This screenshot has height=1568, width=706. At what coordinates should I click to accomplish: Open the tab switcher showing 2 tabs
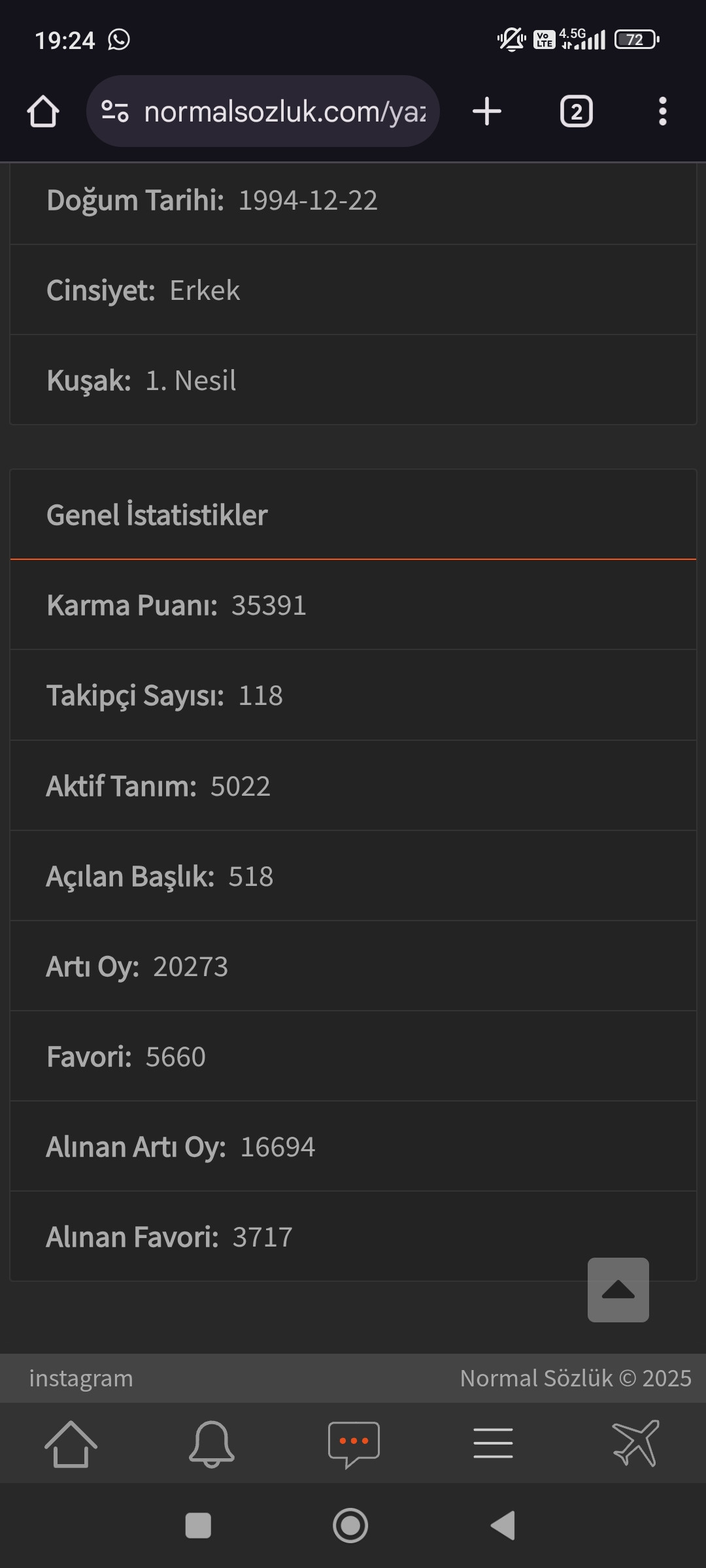(576, 112)
